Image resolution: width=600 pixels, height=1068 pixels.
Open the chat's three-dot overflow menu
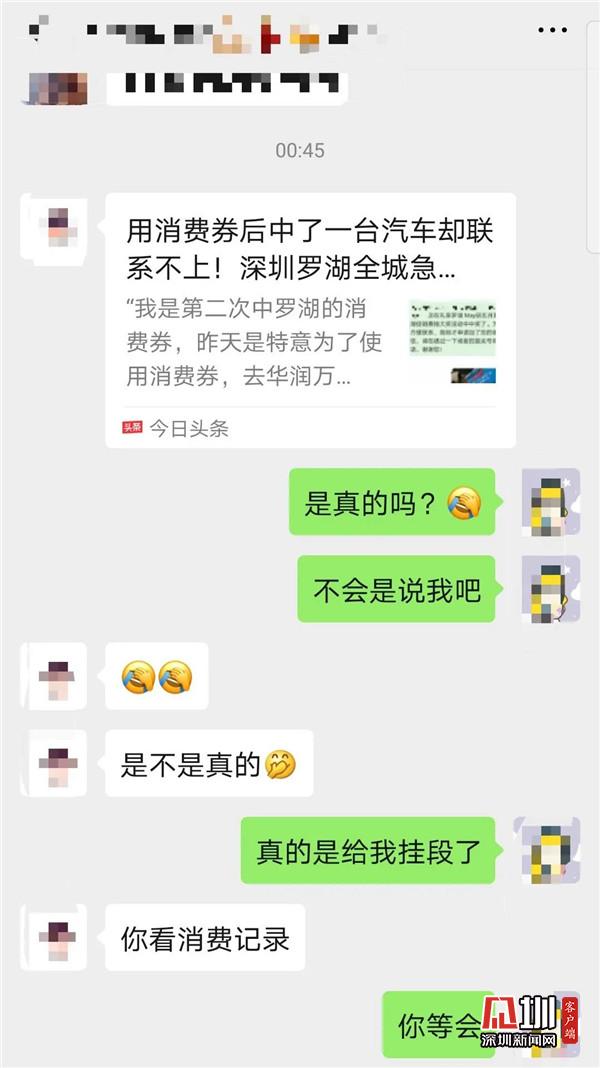pyautogui.click(x=552, y=31)
